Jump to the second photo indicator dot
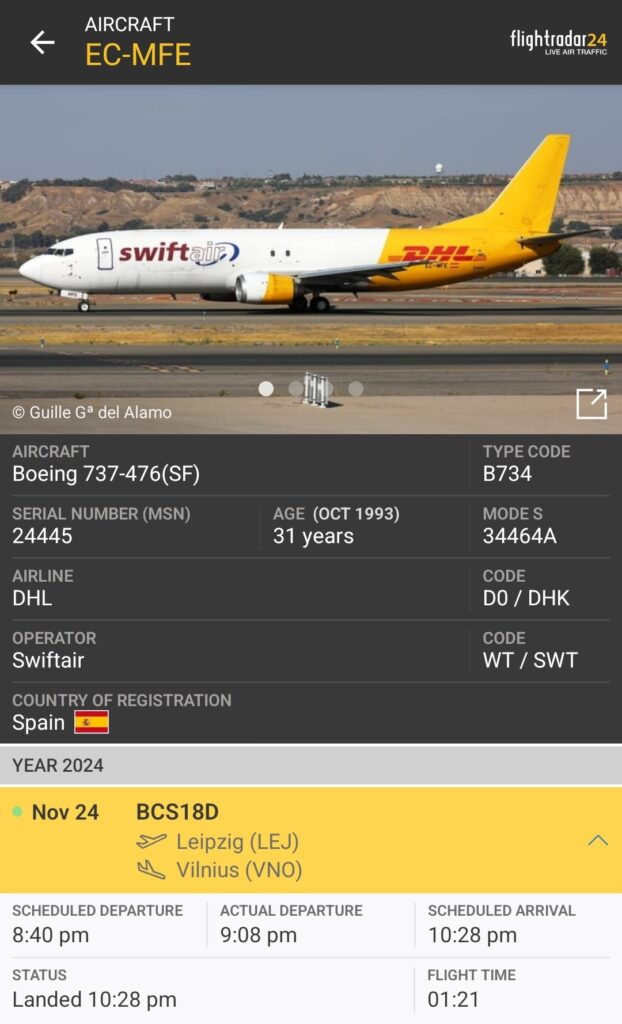622x1024 pixels. [296, 389]
